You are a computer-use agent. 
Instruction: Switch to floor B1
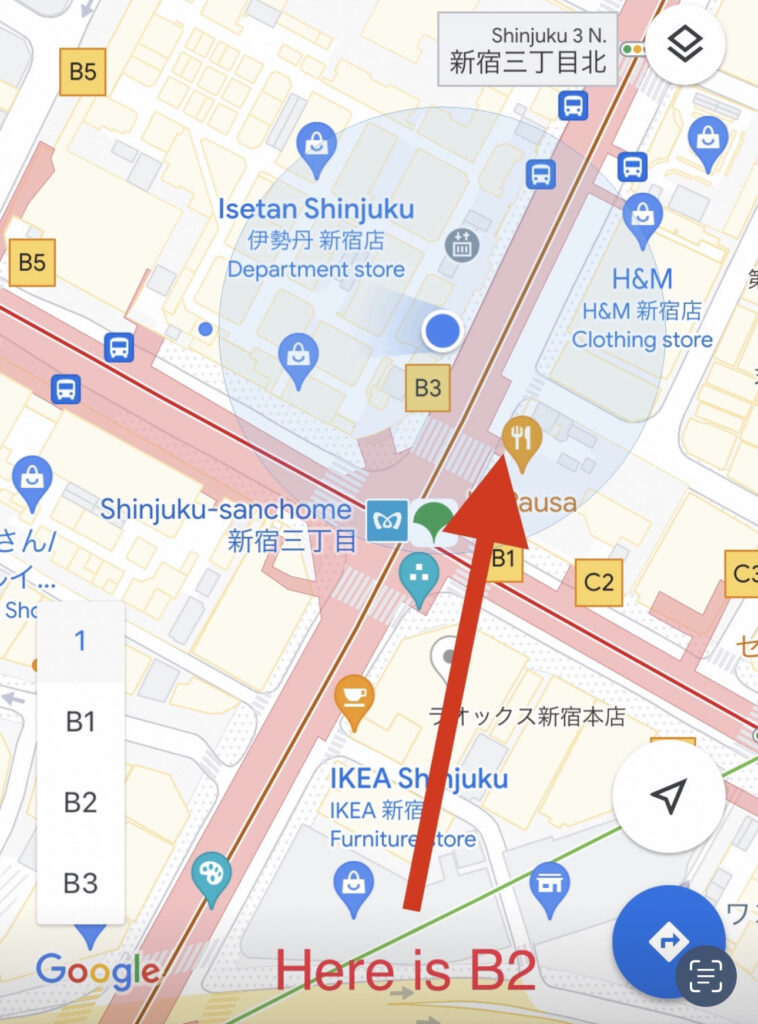click(x=80, y=722)
